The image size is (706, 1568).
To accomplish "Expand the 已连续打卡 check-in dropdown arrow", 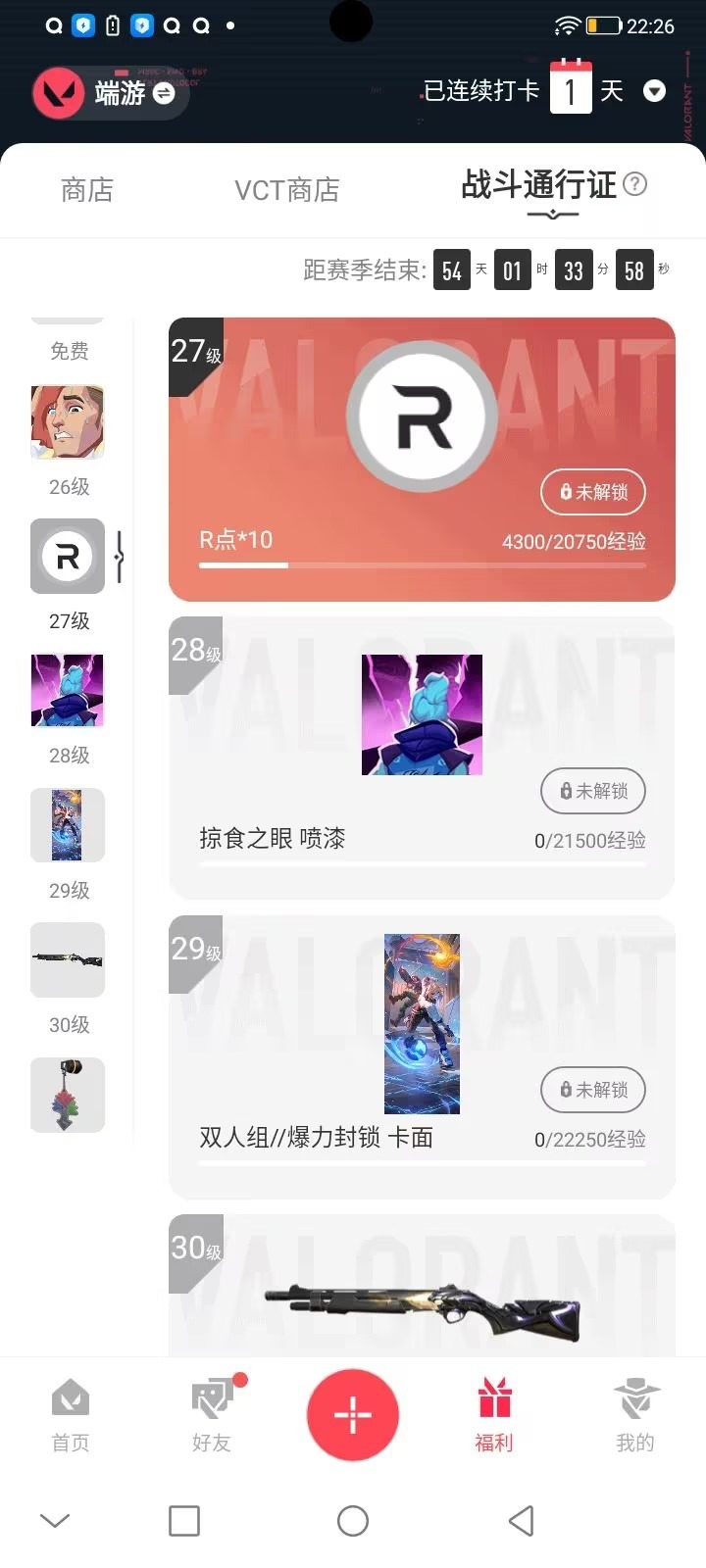I will click(x=654, y=92).
